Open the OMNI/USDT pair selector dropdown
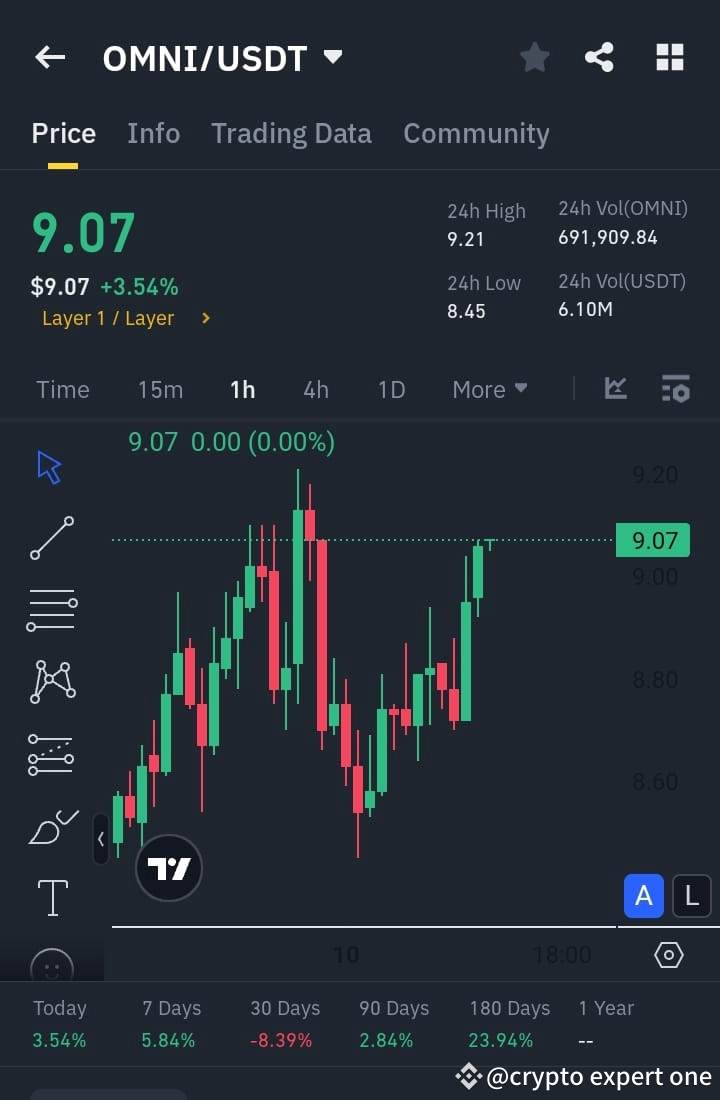 tap(334, 57)
